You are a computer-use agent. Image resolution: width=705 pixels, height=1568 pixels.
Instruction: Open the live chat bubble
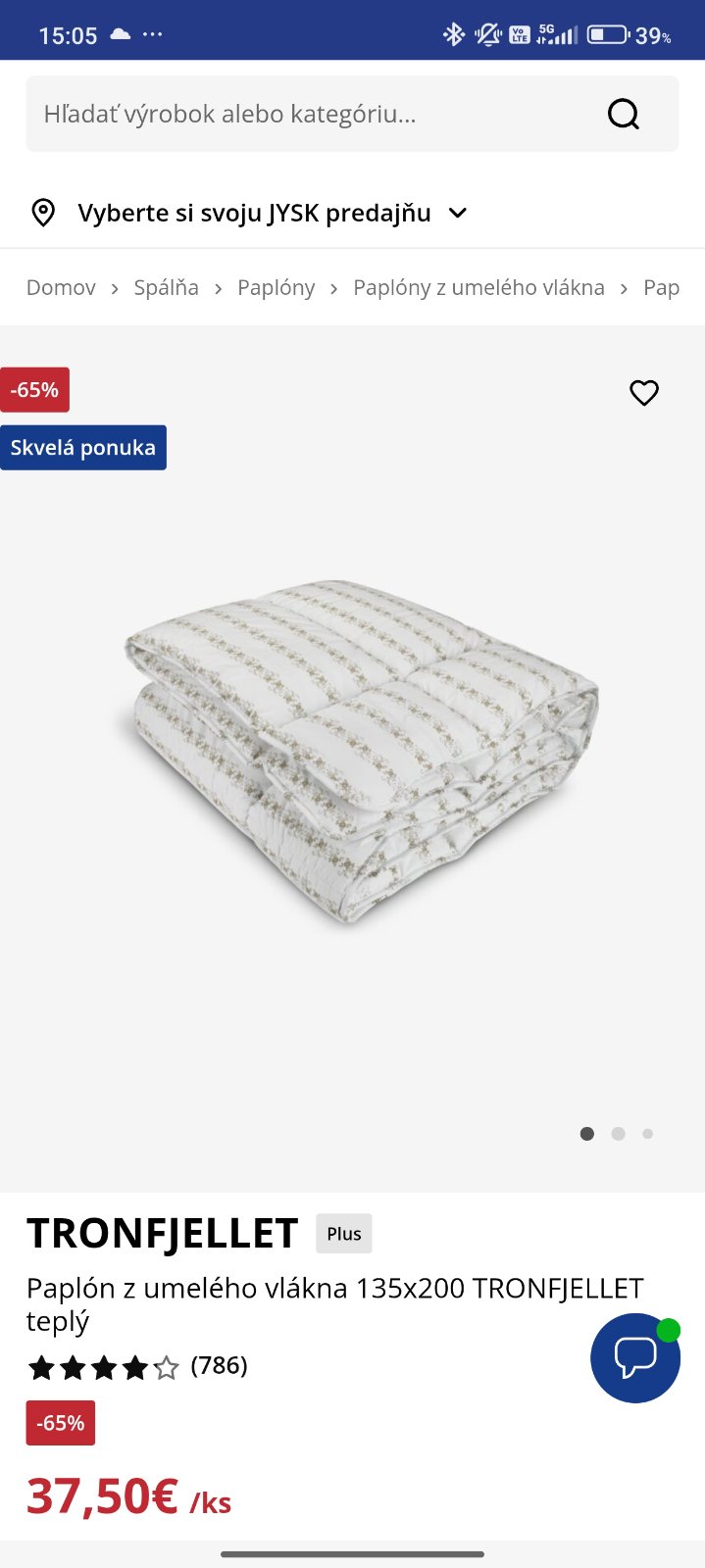tap(634, 1358)
